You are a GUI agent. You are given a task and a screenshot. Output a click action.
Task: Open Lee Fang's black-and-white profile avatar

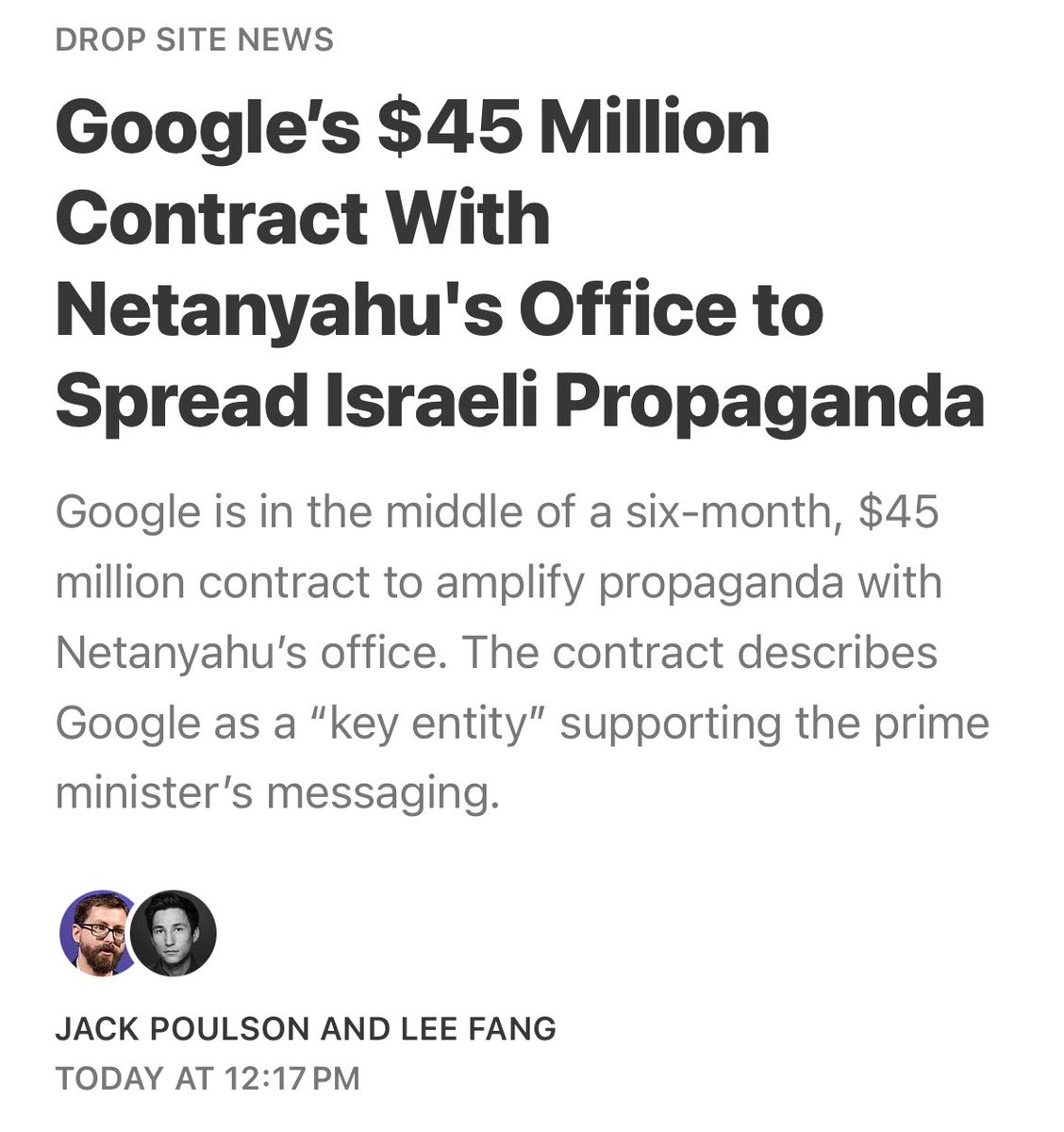coord(174,932)
